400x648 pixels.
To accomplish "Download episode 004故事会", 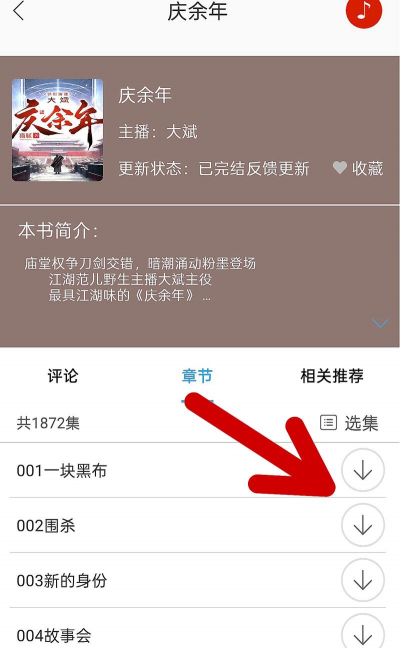I will point(363,632).
